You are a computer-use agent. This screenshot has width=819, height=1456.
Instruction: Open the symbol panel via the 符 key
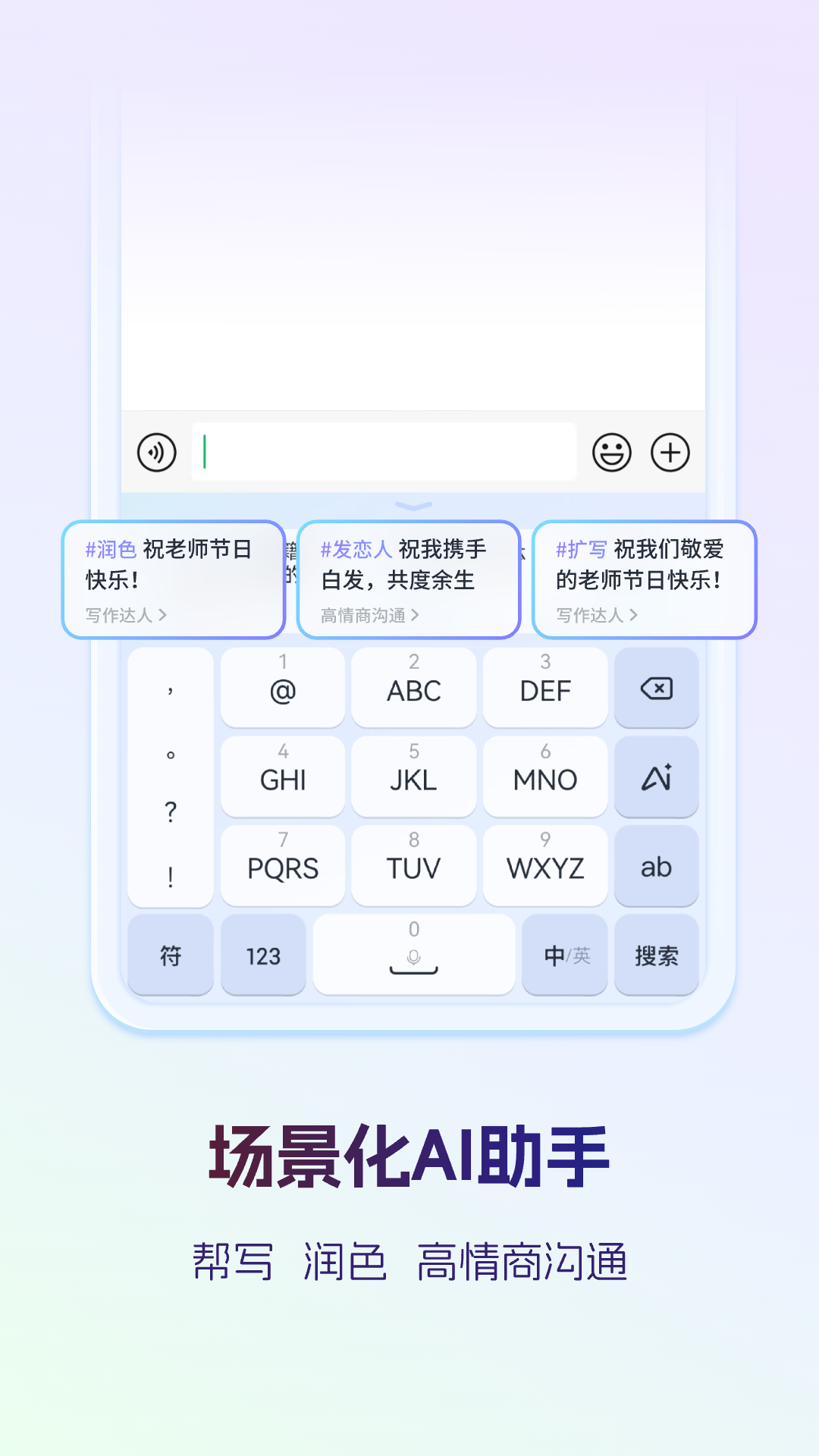[170, 955]
